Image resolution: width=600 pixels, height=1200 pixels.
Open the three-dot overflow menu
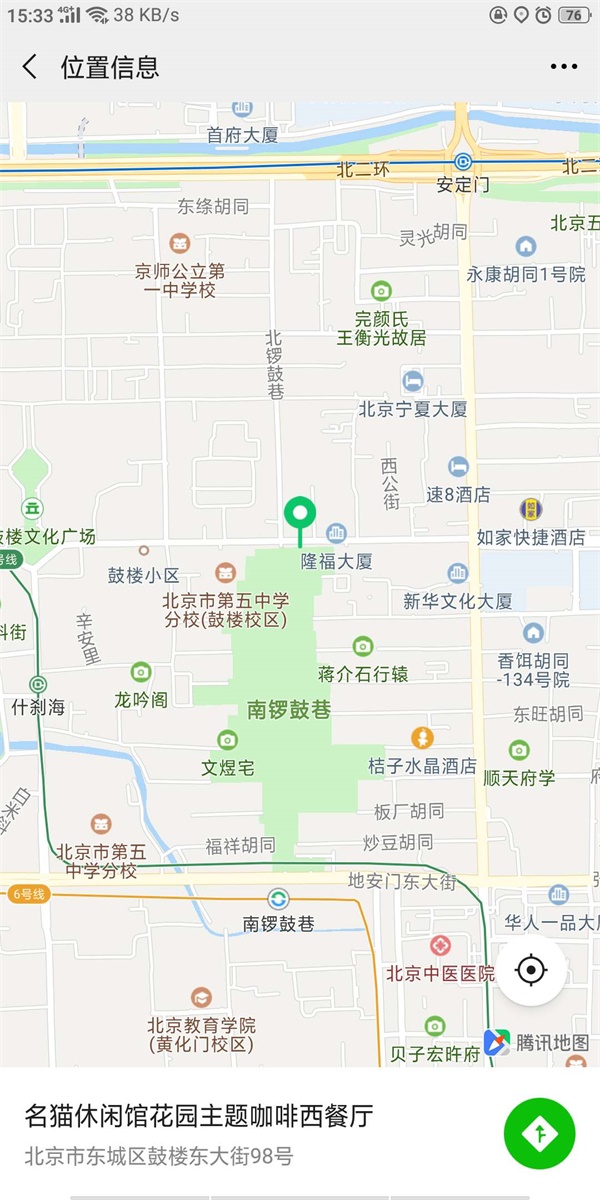click(564, 67)
